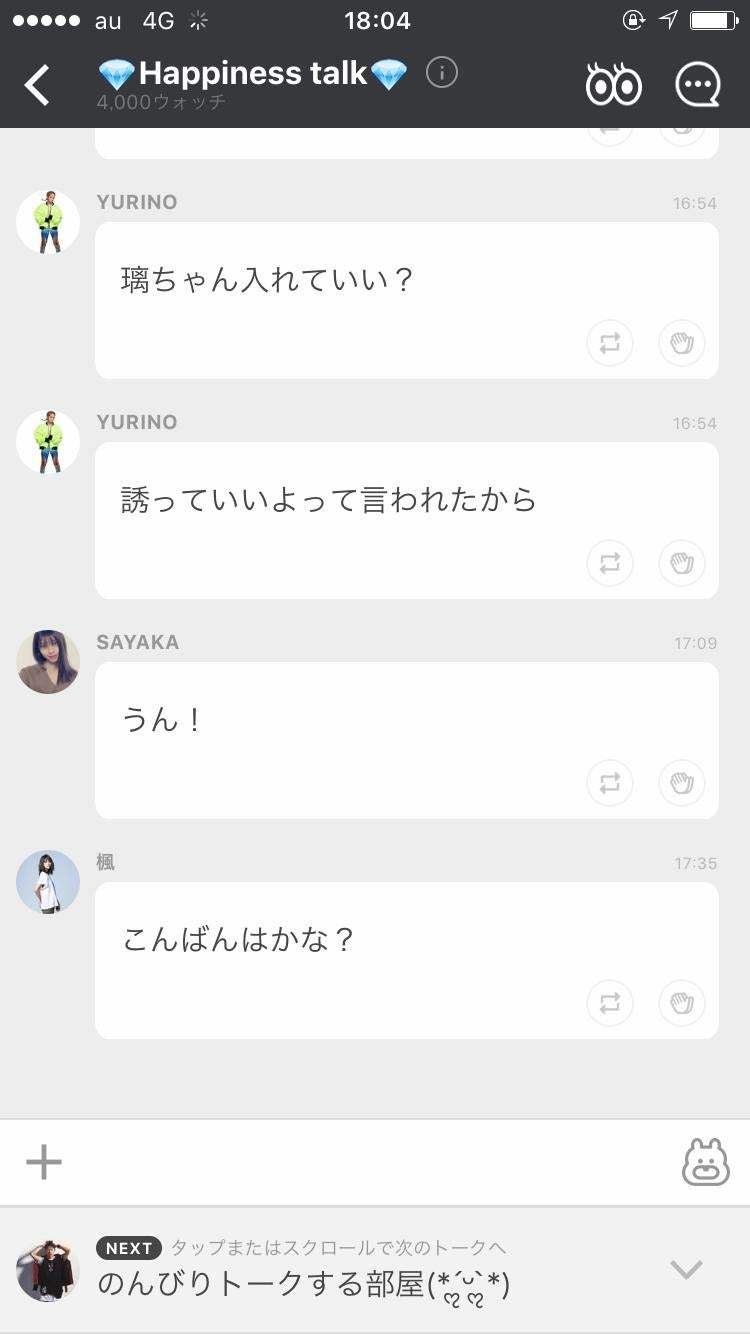Check watcher count with the owl eyes icon
Image resolution: width=750 pixels, height=1334 pixels.
pyautogui.click(x=613, y=83)
